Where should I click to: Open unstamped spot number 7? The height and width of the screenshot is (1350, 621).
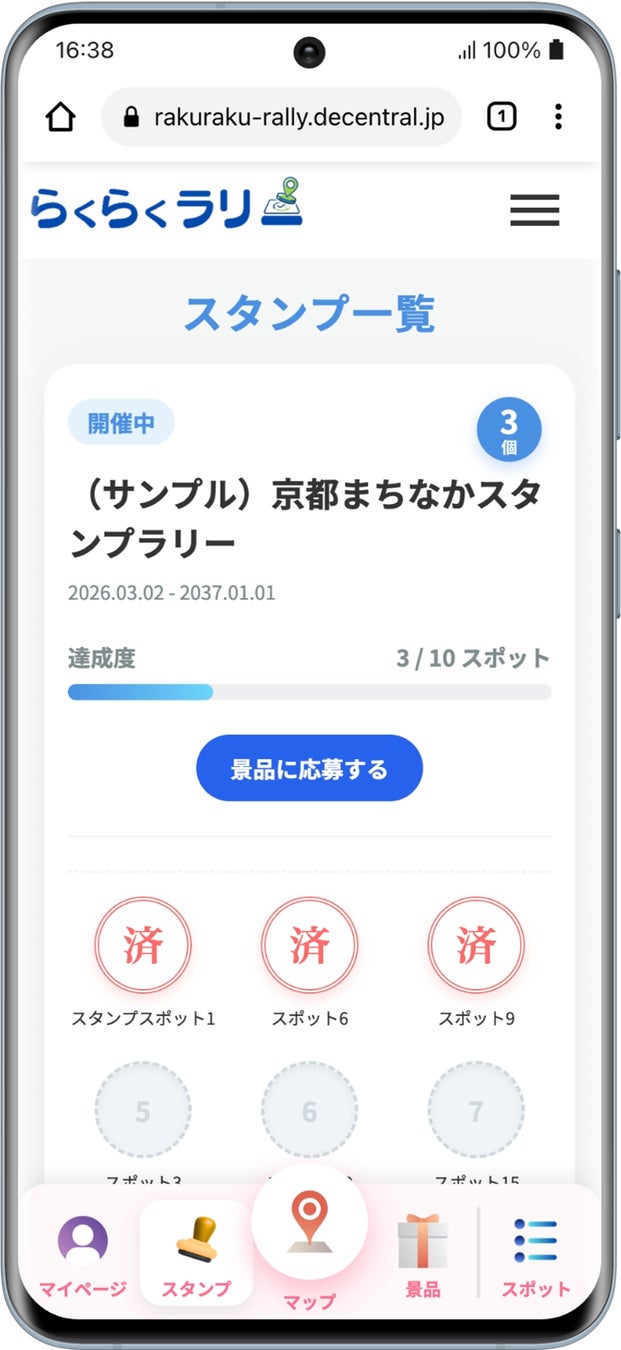(x=476, y=1111)
